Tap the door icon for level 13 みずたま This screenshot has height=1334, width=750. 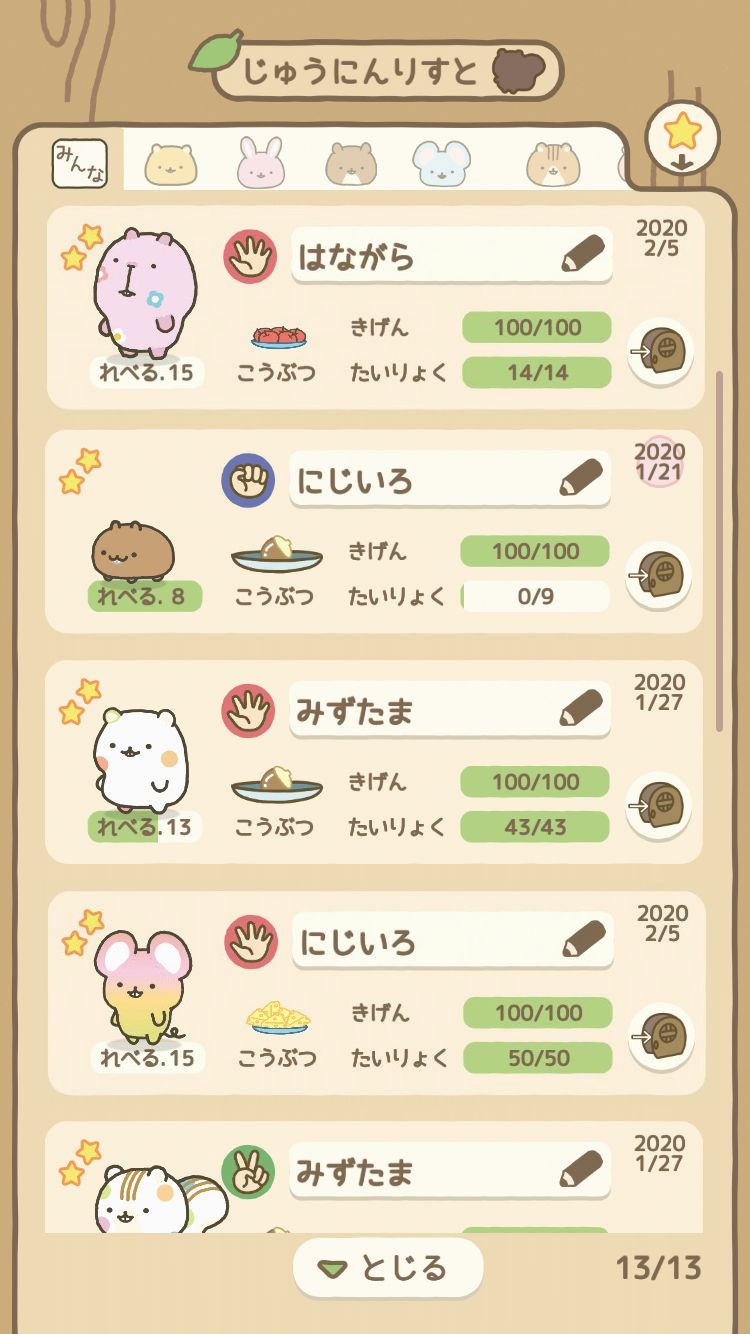click(x=658, y=806)
